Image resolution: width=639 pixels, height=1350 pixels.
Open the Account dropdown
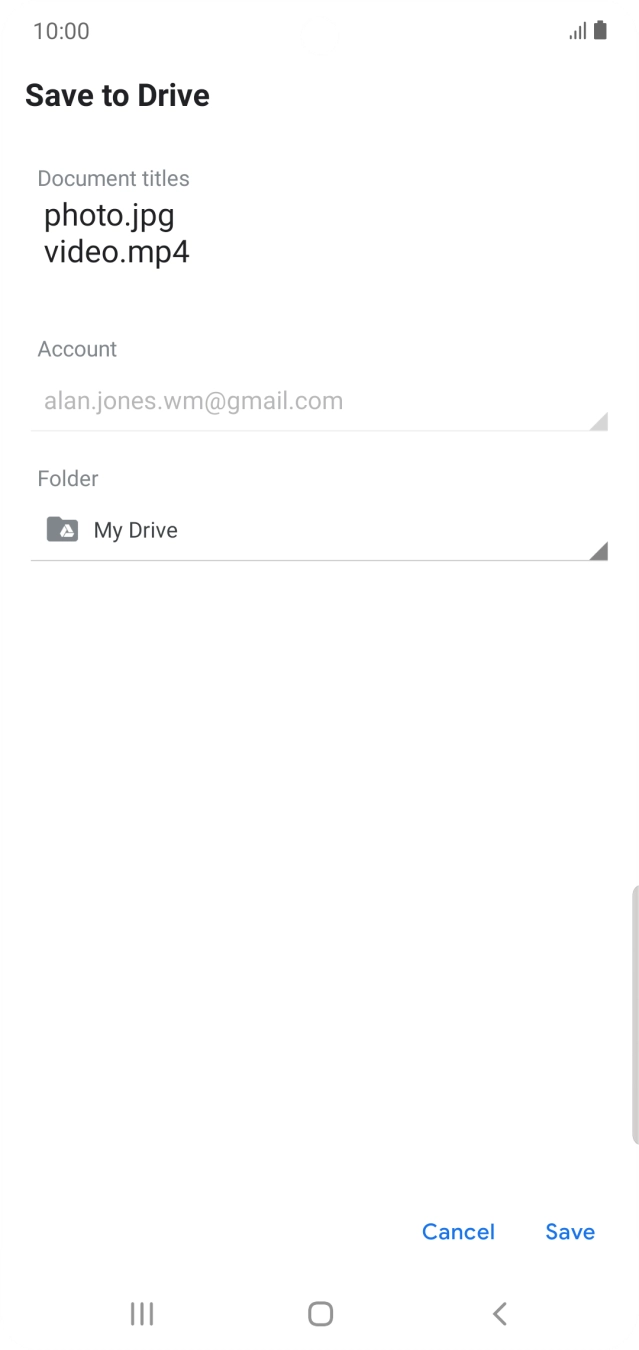pyautogui.click(x=318, y=402)
